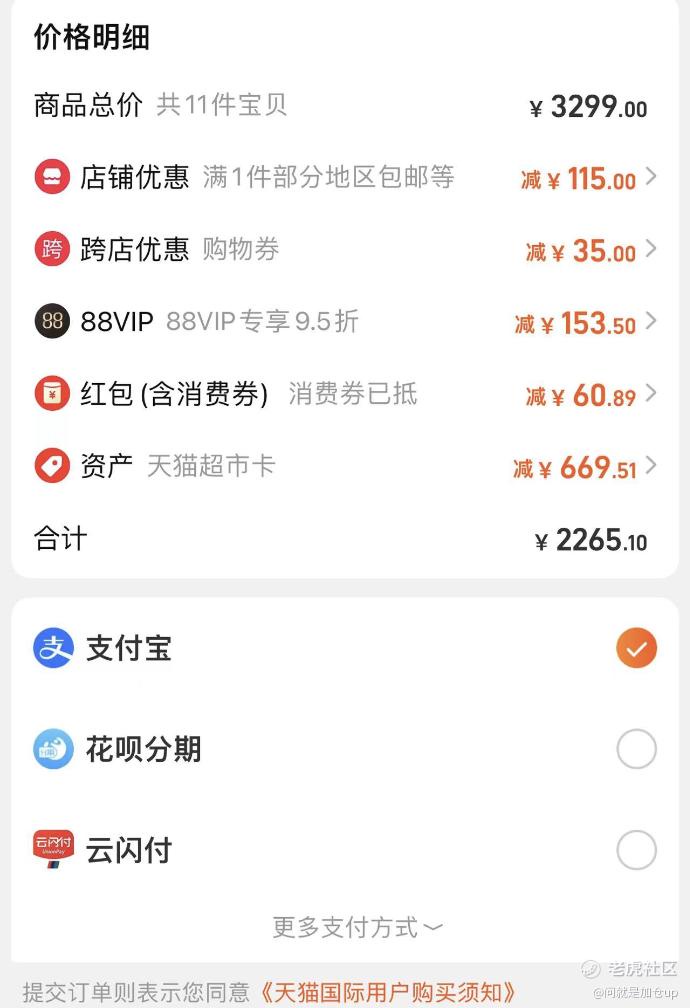View 跨店优惠 购物券 details

click(x=345, y=250)
